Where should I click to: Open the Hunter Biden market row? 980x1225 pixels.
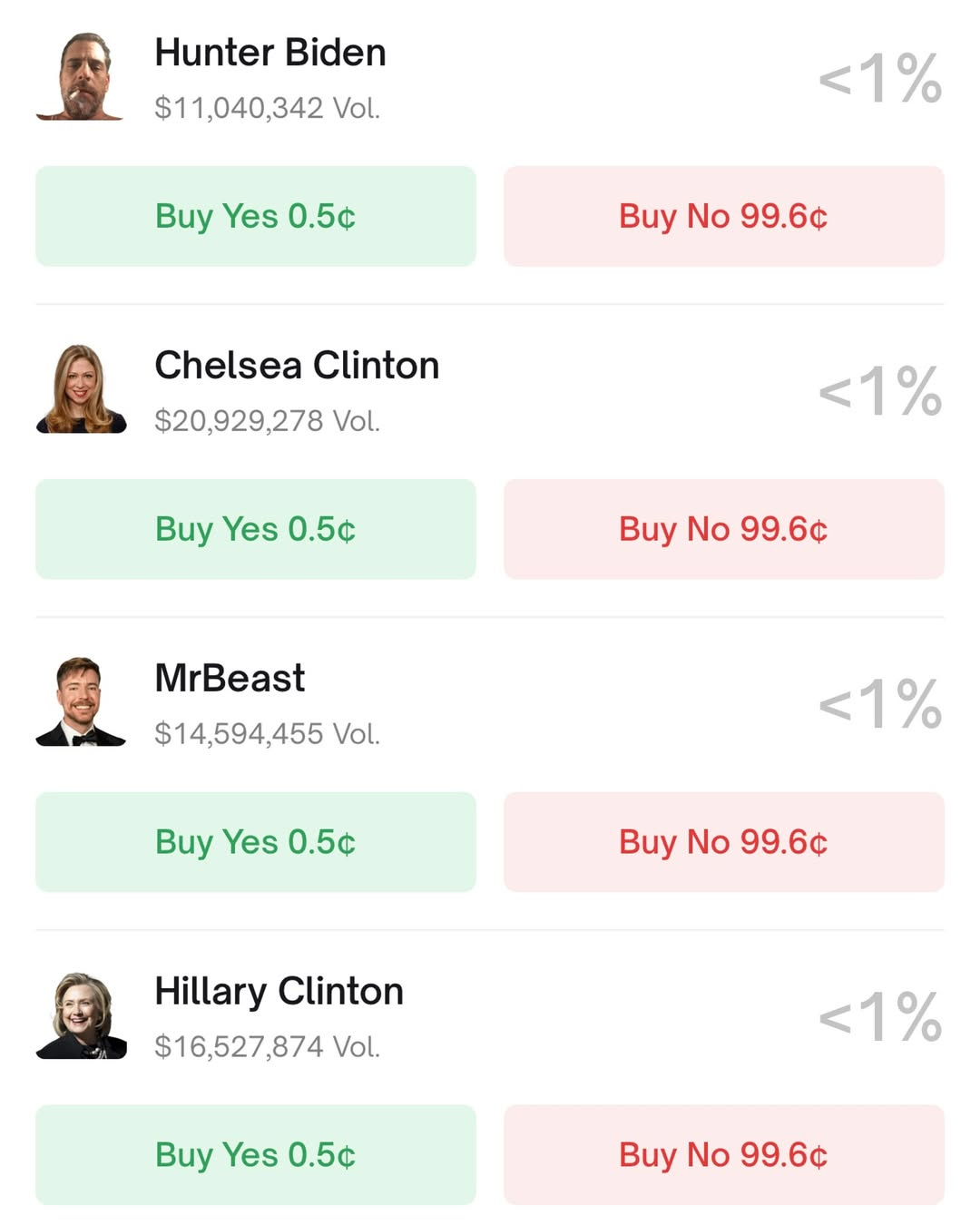pos(270,54)
